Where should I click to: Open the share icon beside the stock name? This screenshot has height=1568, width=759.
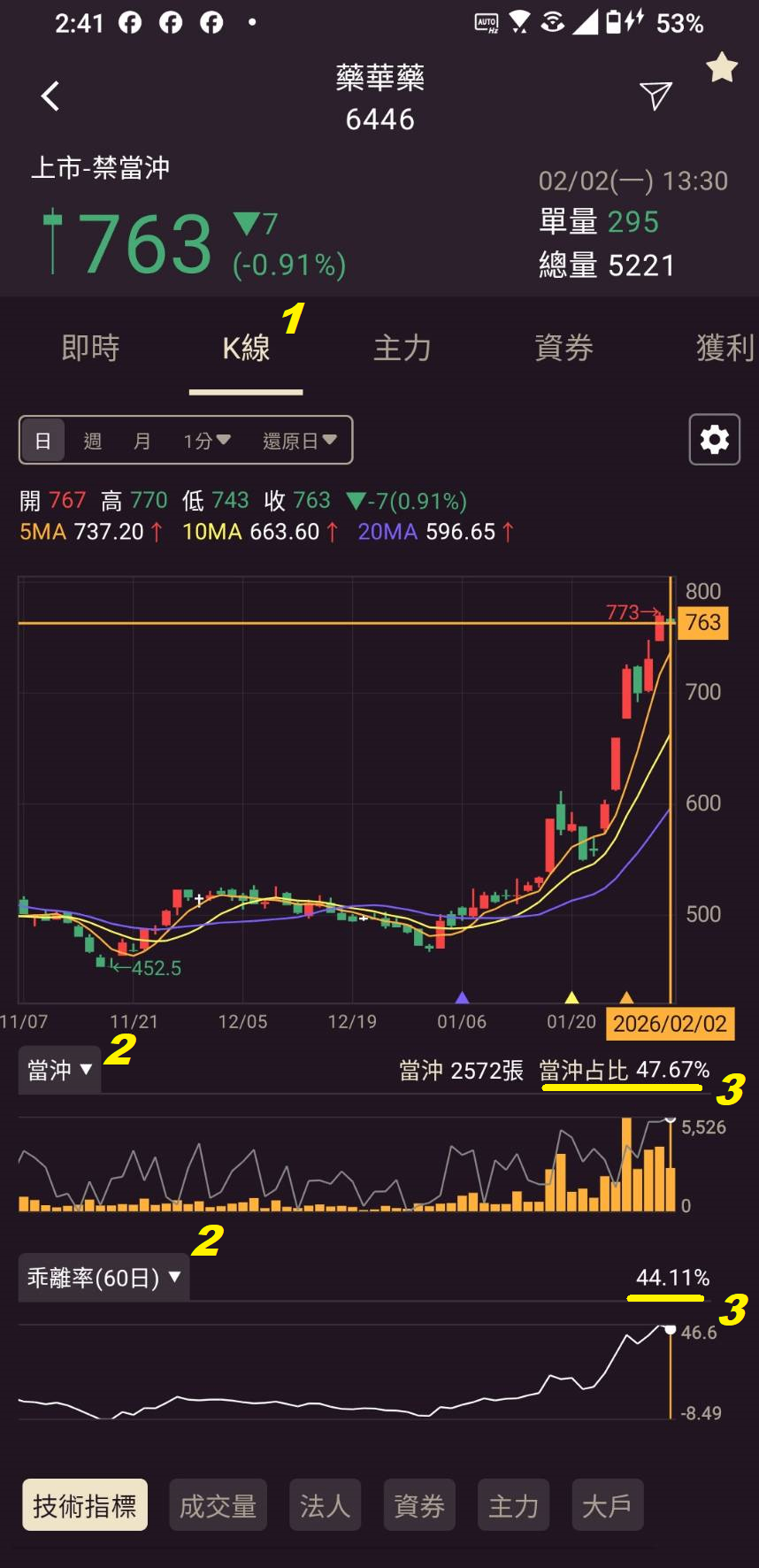pyautogui.click(x=654, y=96)
